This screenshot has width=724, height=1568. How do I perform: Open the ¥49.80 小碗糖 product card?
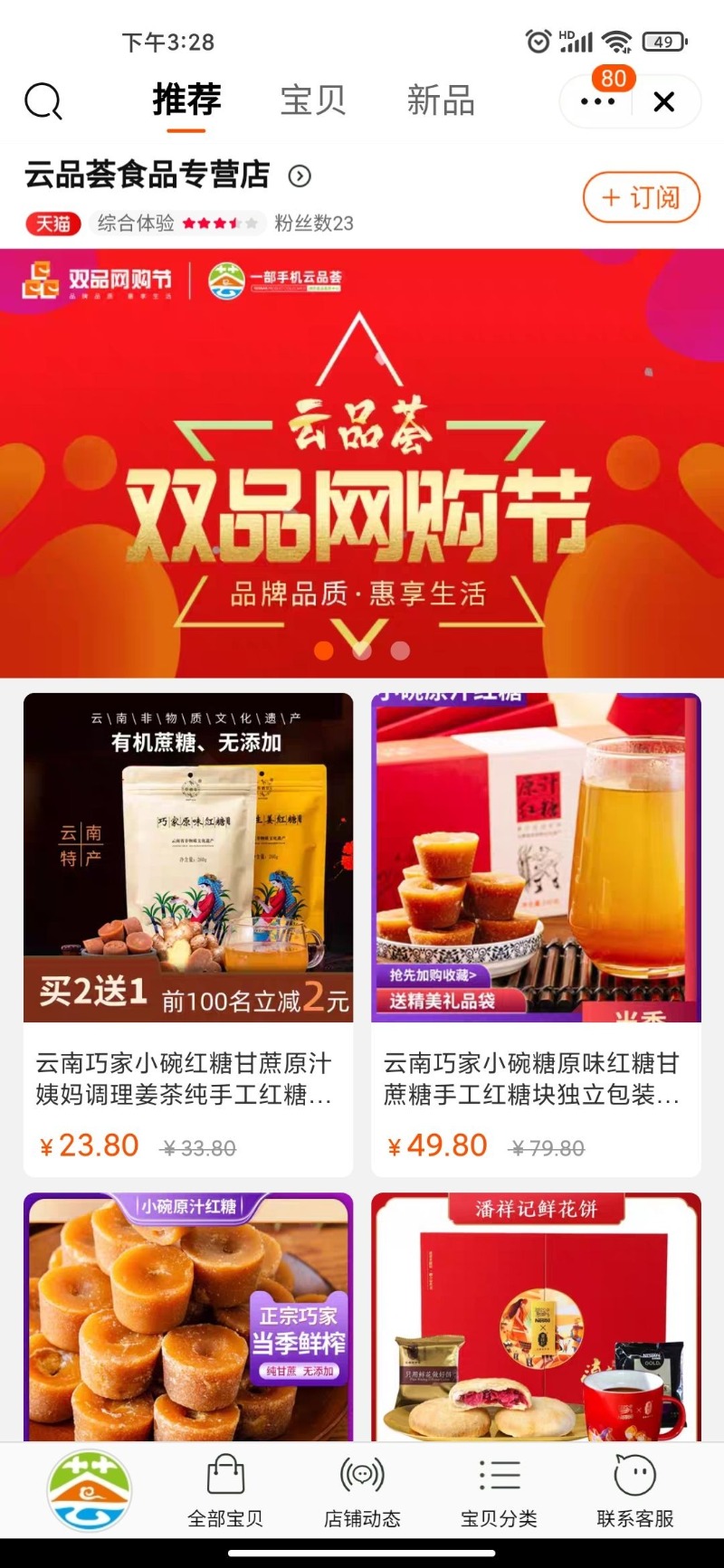[x=536, y=935]
